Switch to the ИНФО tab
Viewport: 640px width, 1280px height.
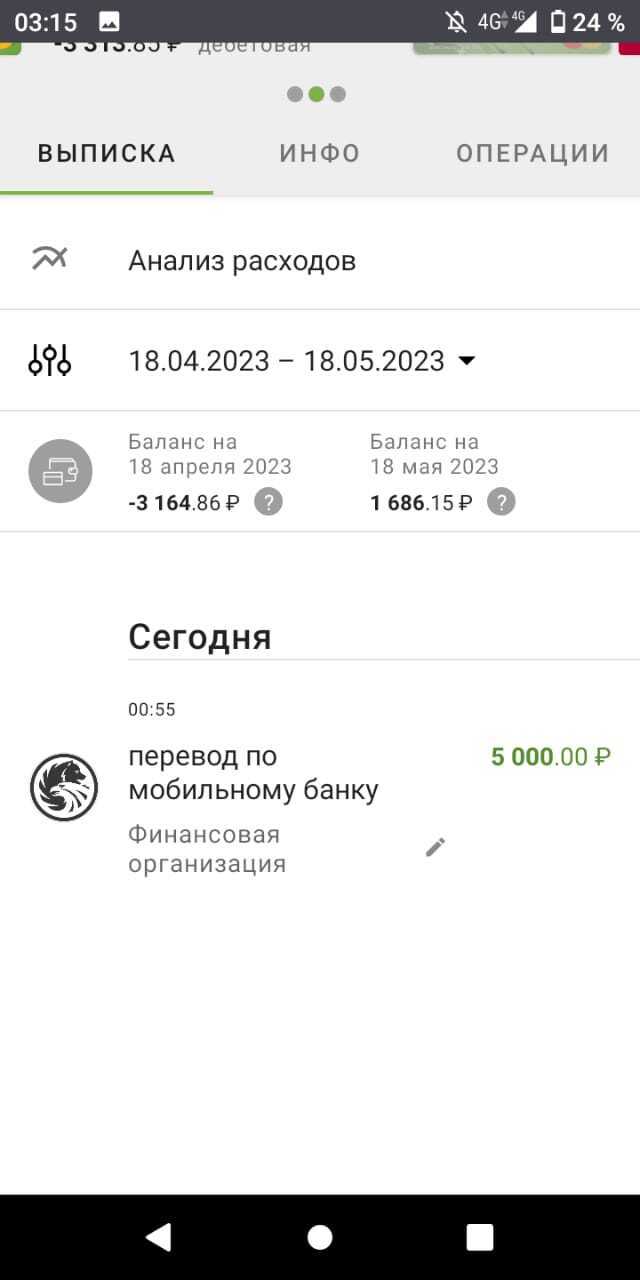[319, 153]
